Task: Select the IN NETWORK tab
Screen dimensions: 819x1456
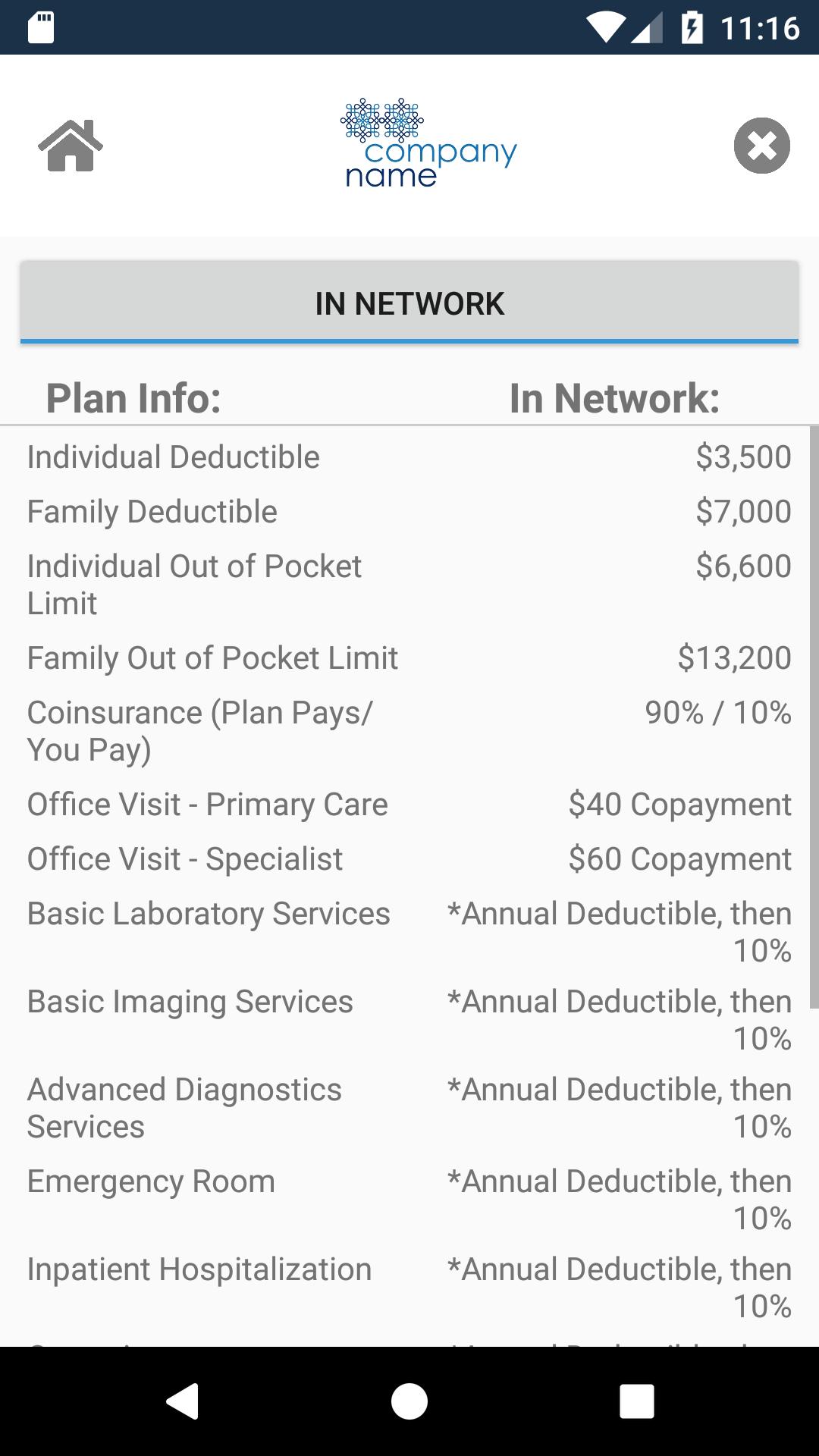Action: 409,303
